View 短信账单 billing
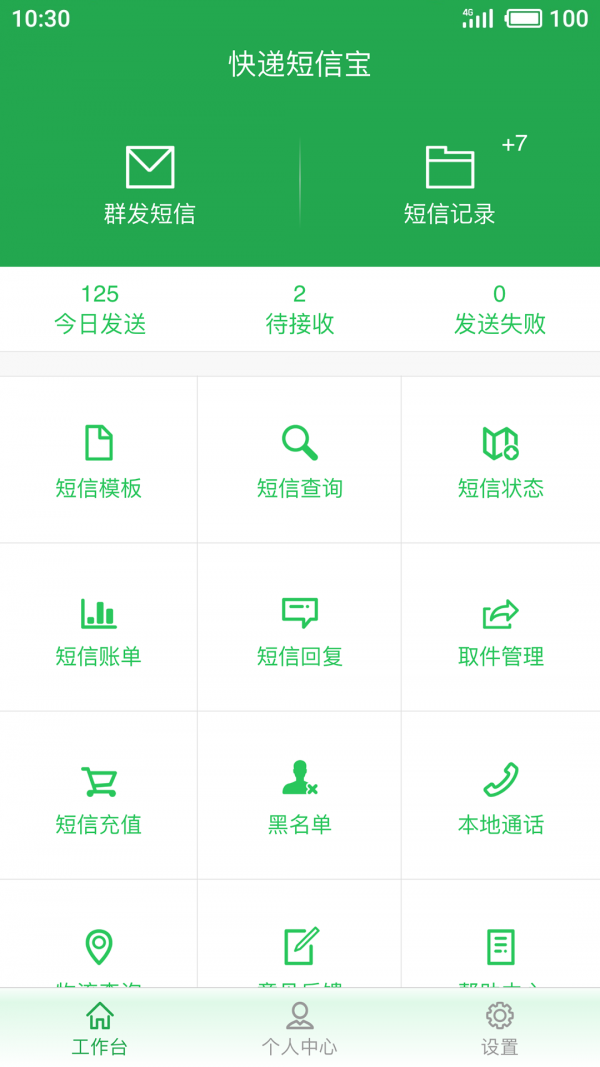The image size is (600, 1067). [99, 629]
